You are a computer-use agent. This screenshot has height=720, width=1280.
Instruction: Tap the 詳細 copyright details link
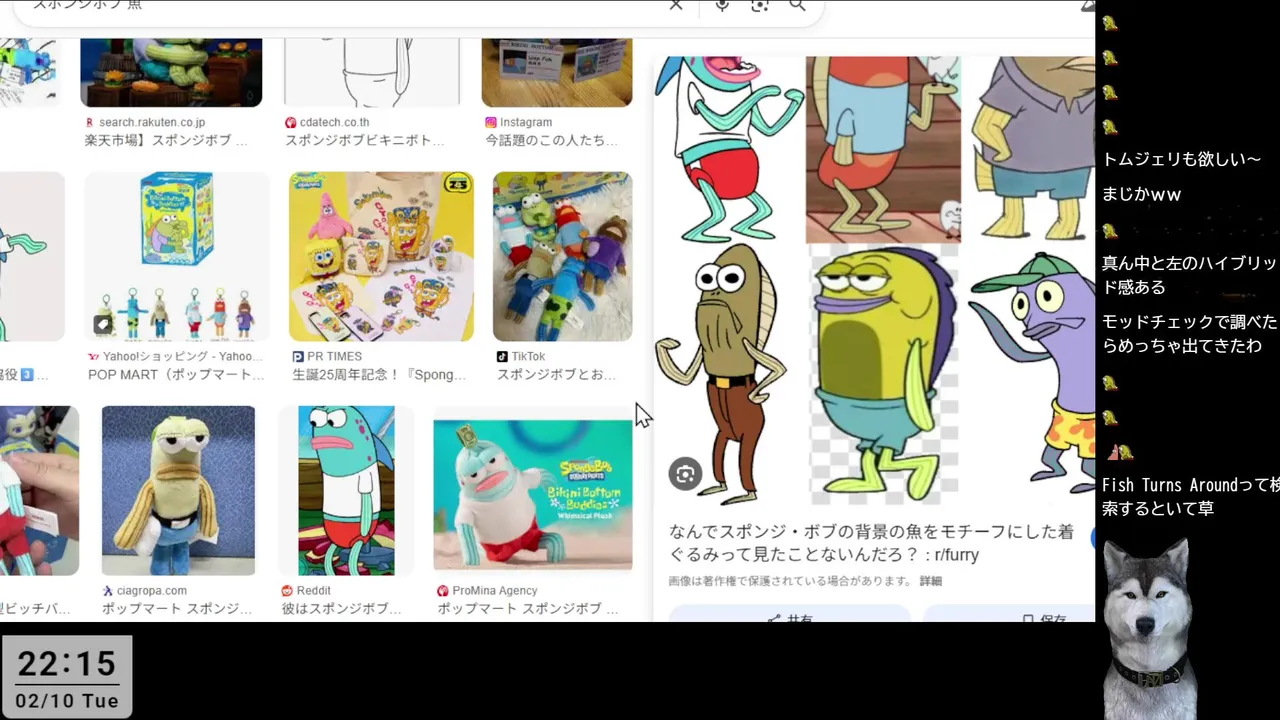coord(930,581)
